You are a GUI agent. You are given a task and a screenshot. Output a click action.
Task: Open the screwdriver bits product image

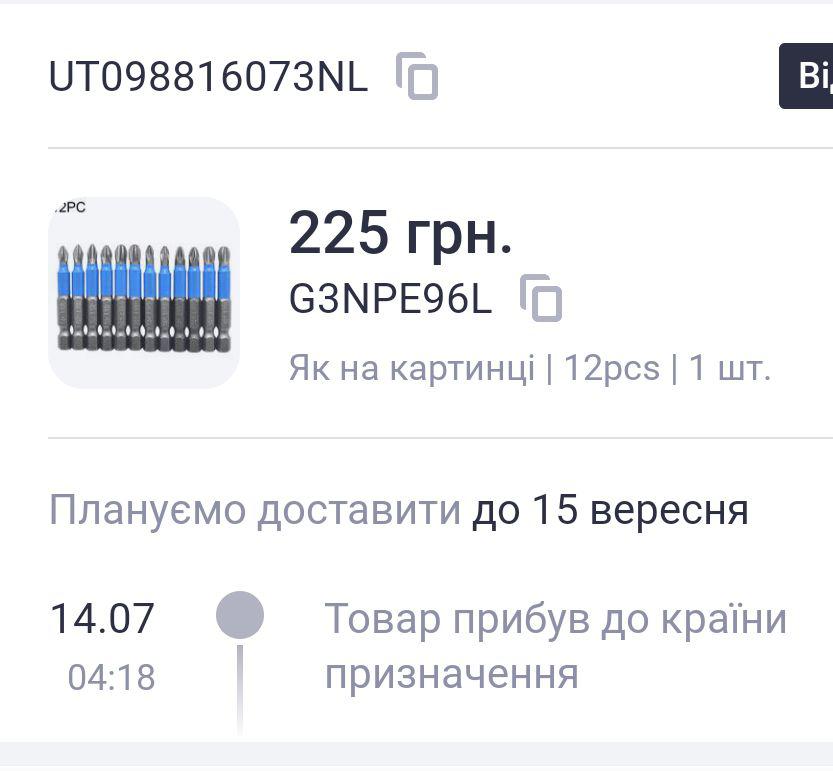(144, 293)
